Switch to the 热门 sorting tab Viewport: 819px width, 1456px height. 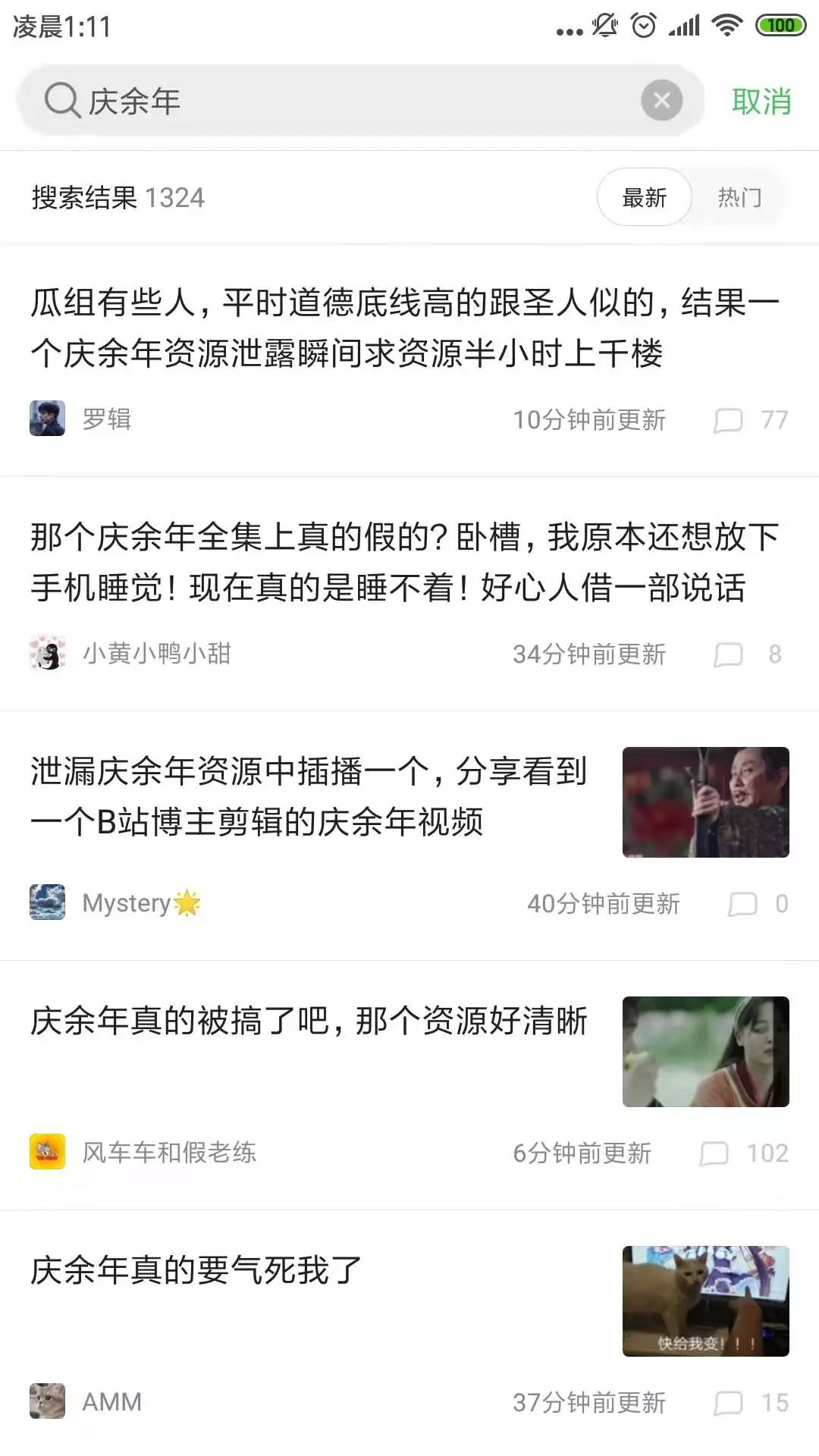739,197
